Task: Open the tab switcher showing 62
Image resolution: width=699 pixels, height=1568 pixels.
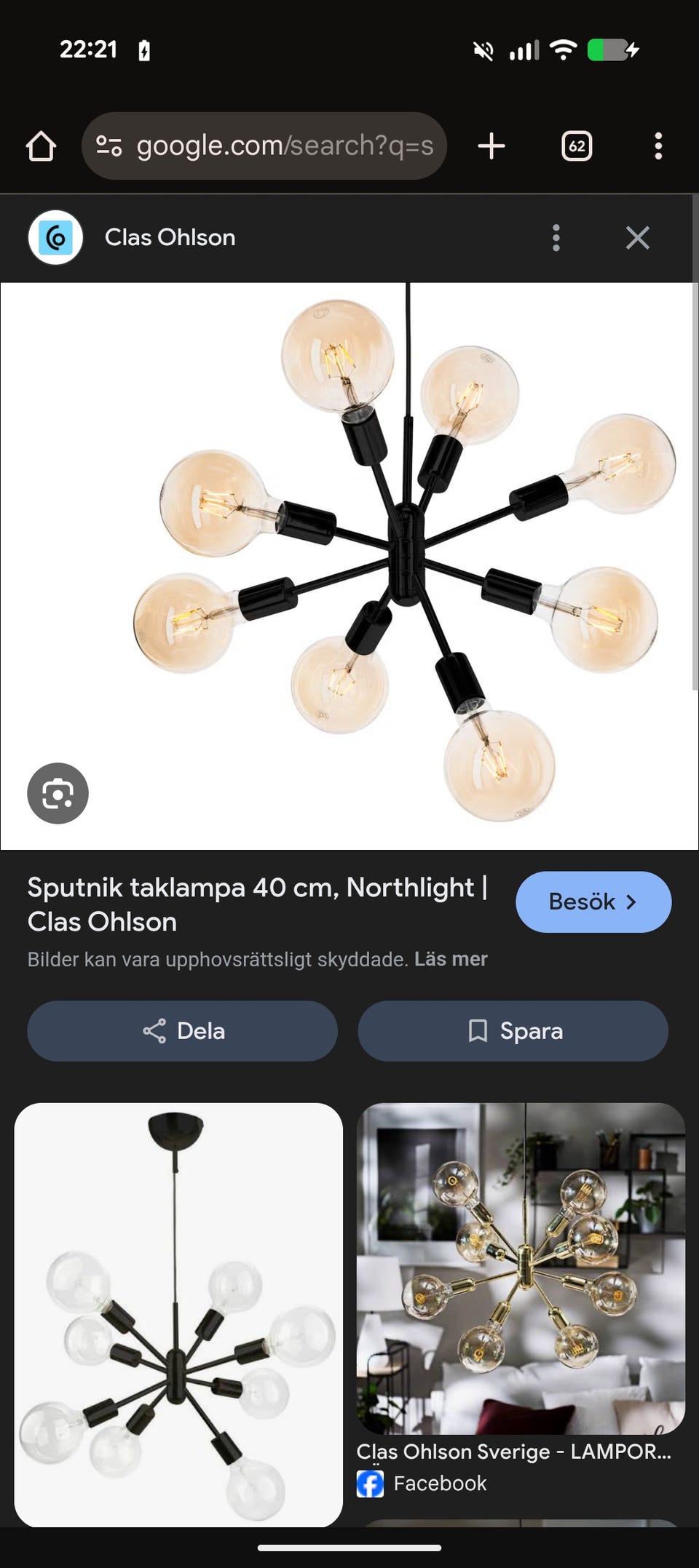Action: (577, 146)
